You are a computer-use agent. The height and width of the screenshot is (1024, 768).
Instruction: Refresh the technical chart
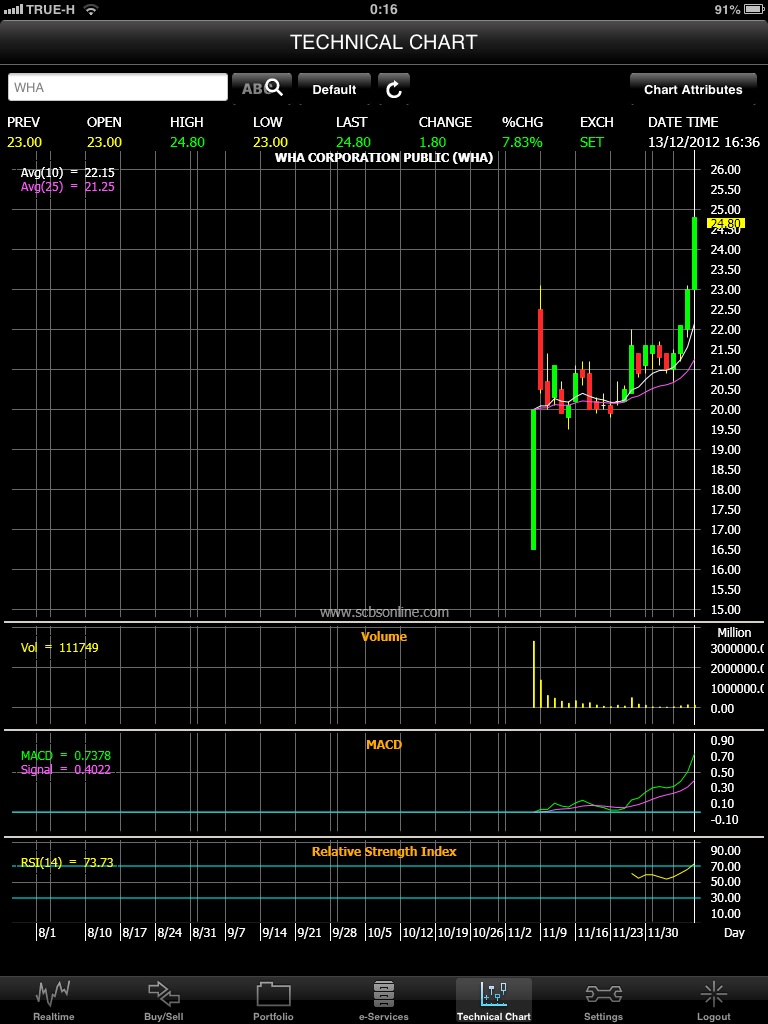[x=394, y=89]
